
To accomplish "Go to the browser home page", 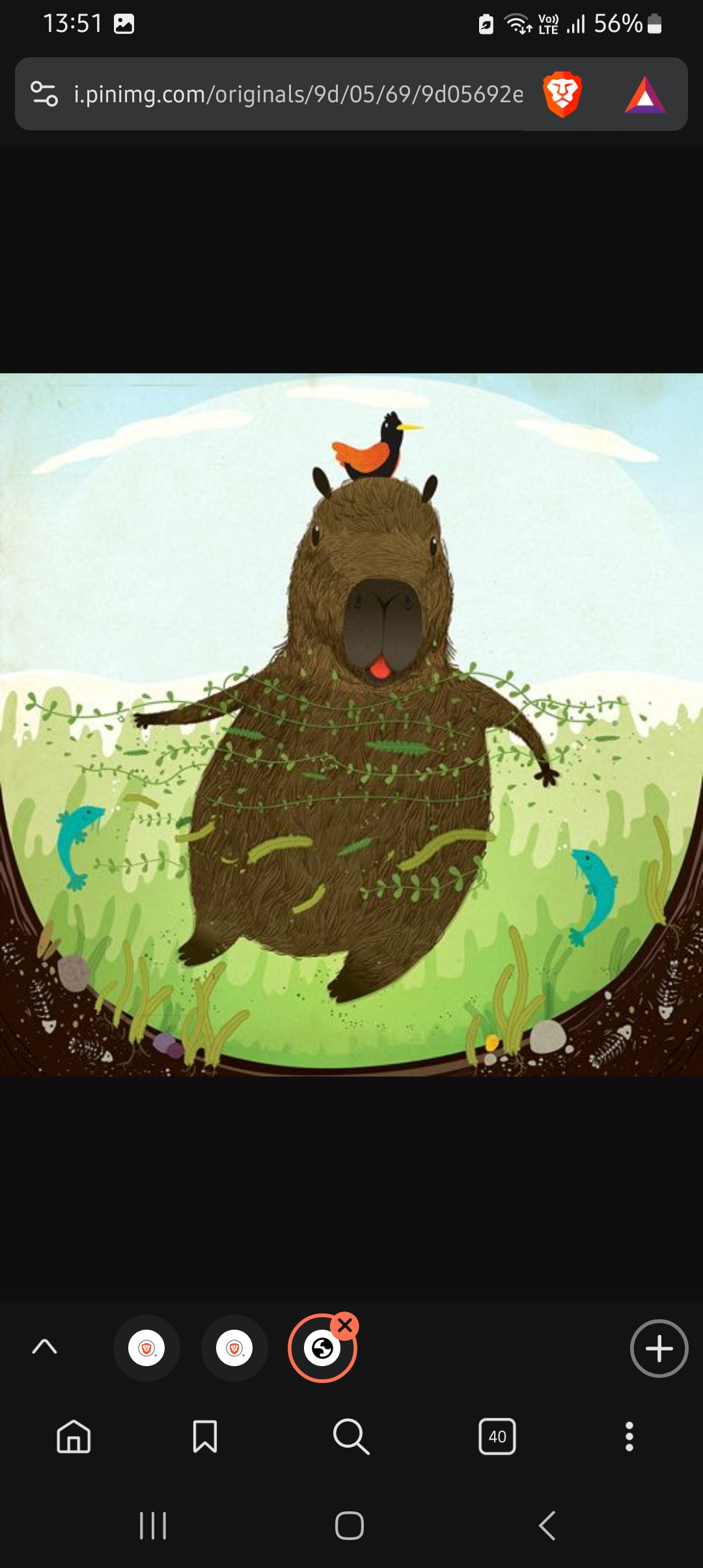I will [x=74, y=1436].
